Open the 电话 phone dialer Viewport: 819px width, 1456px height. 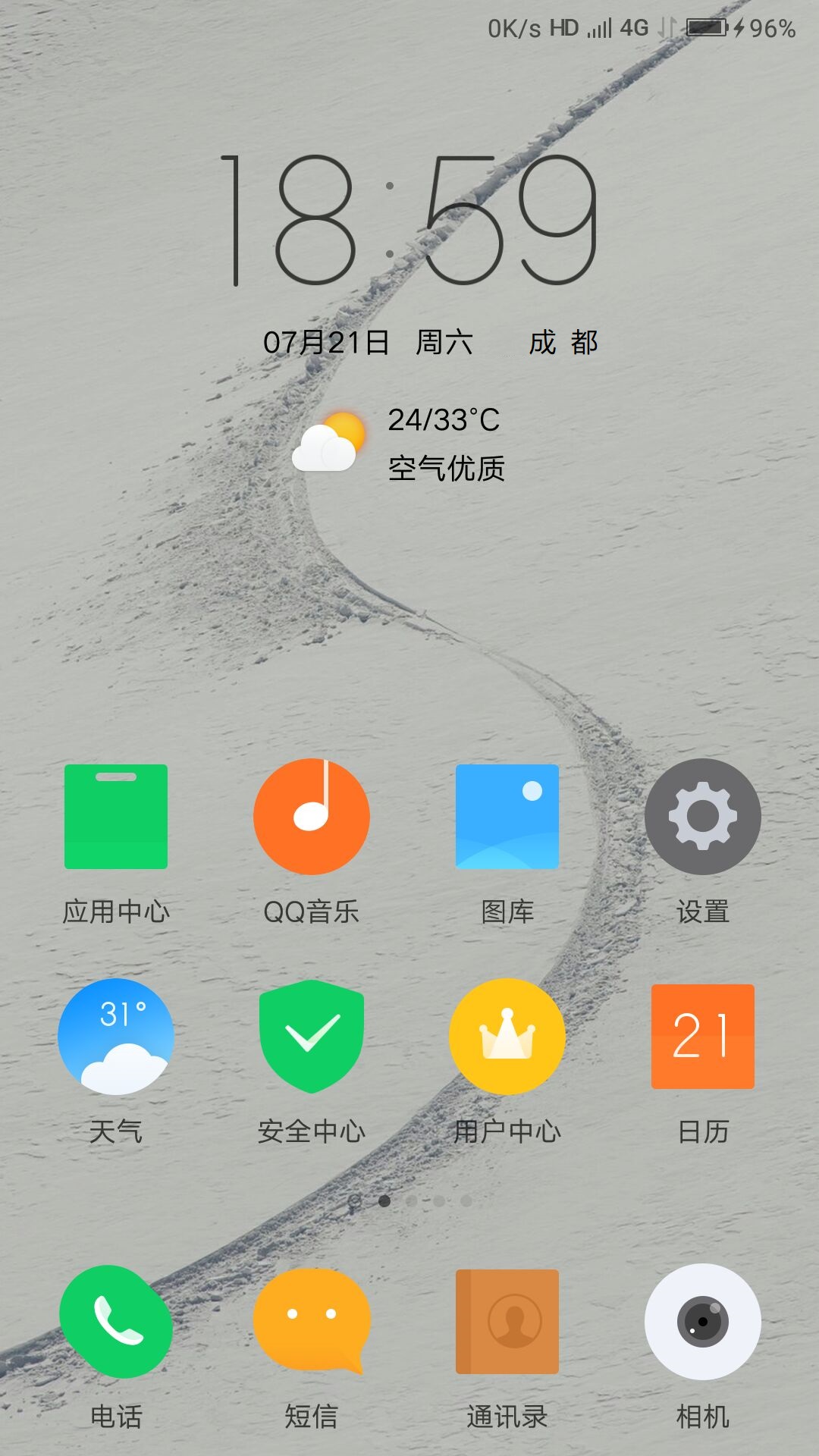[x=116, y=1322]
